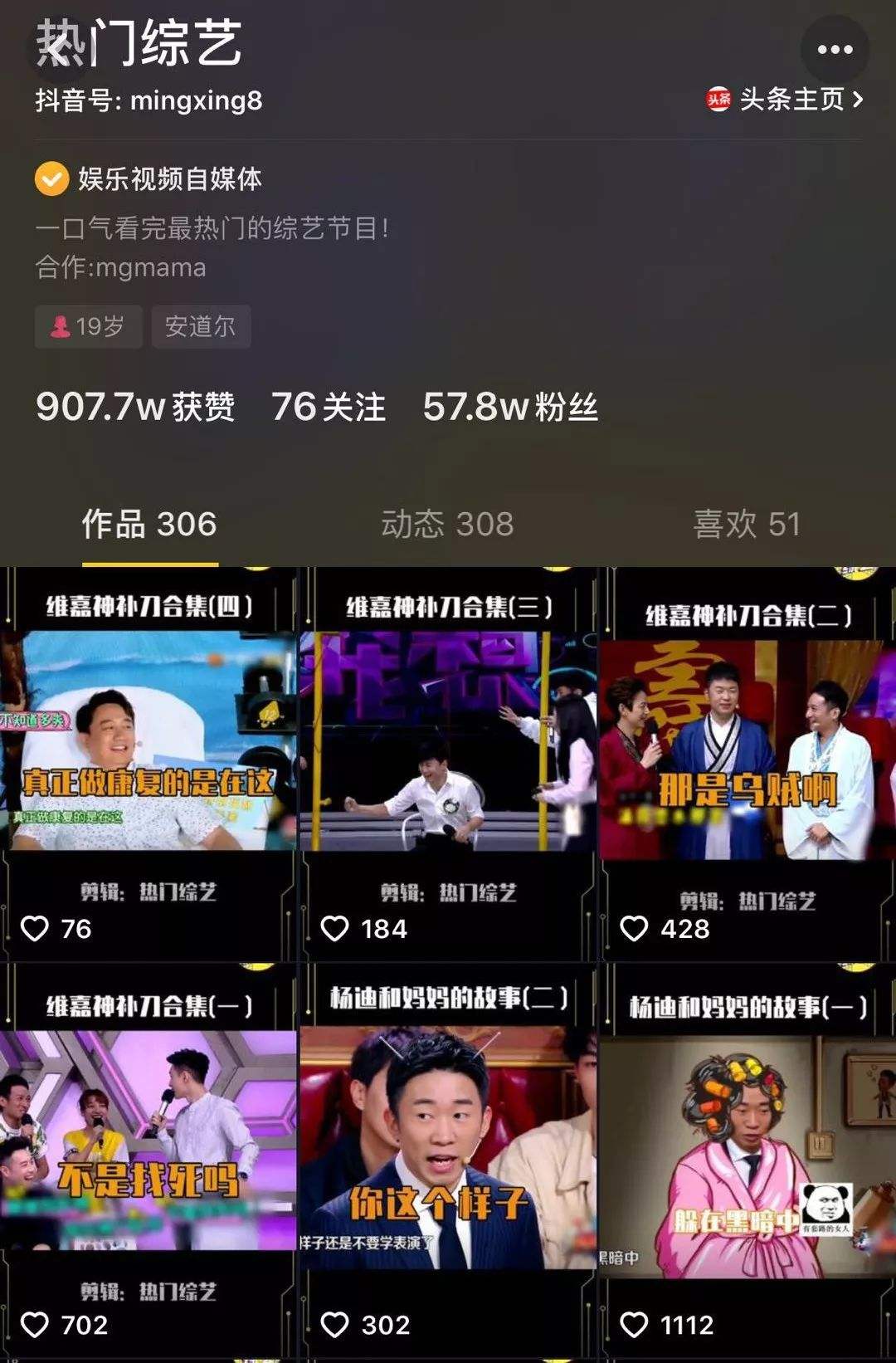View the 76 关注 following list
Viewport: 896px width, 1363px height.
pyautogui.click(x=329, y=407)
